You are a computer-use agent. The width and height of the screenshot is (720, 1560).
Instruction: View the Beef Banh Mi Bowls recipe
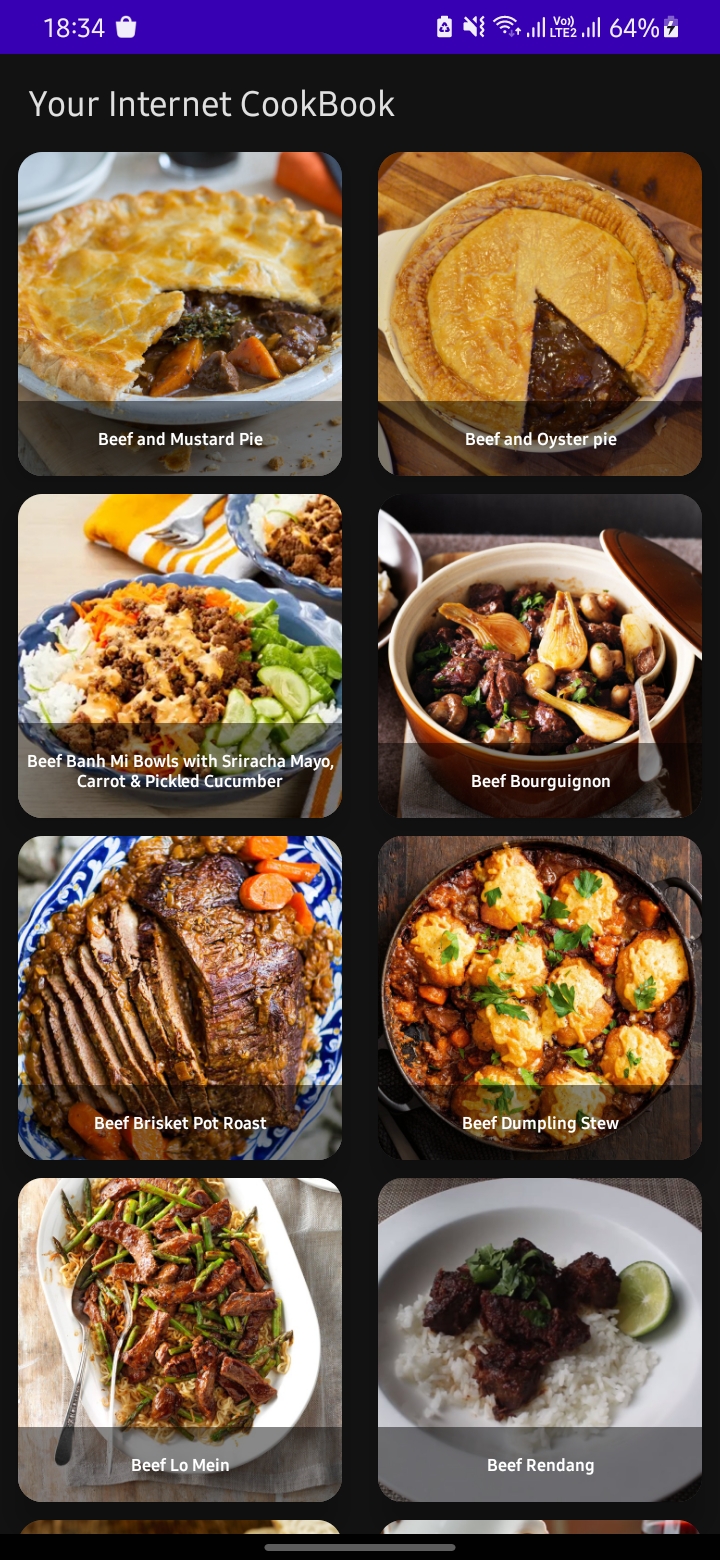(180, 655)
